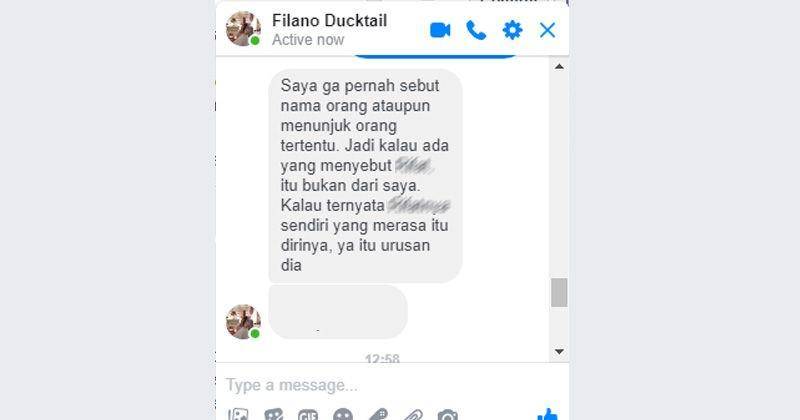Click the scrollbar up arrow
The width and height of the screenshot is (800, 420).
(x=559, y=67)
